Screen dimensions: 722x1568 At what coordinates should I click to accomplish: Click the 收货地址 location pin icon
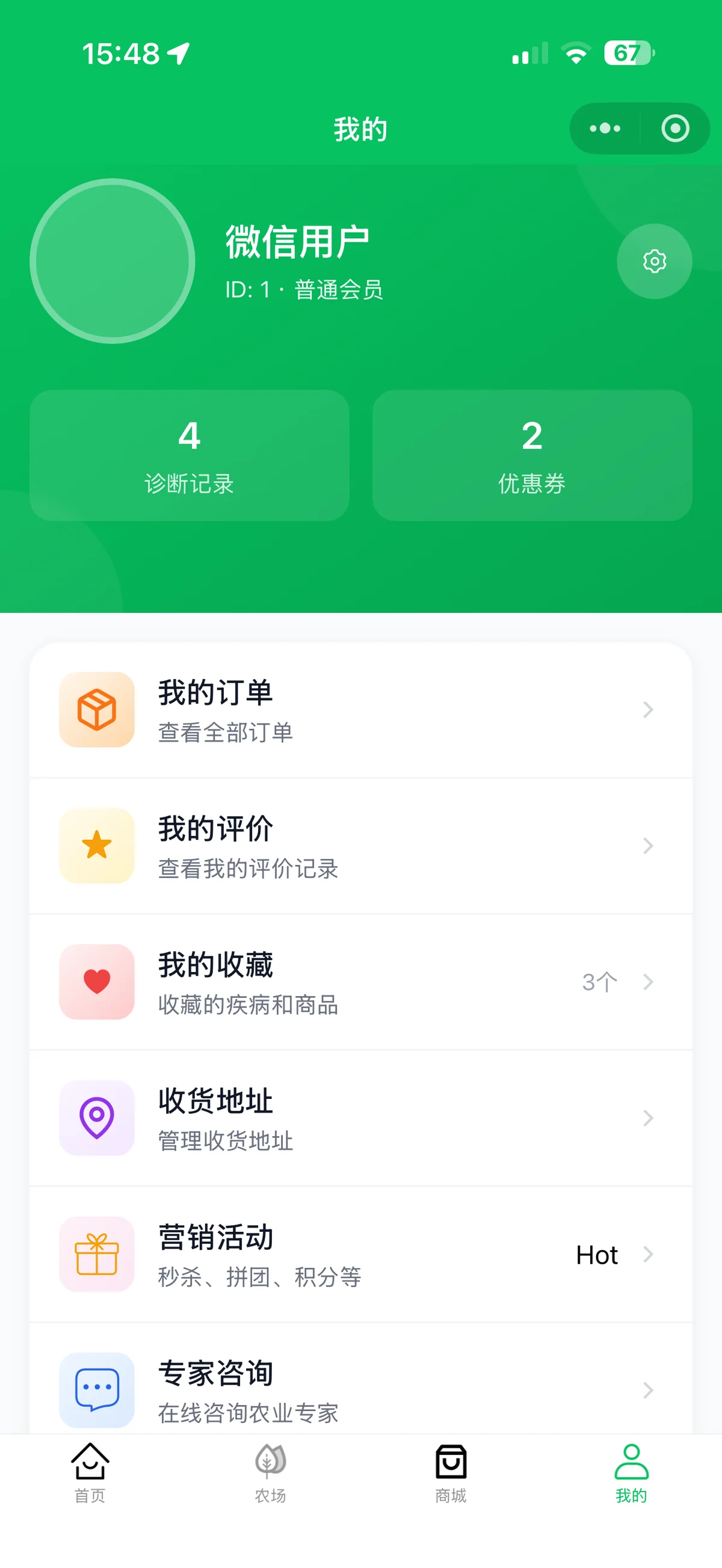tap(96, 1119)
